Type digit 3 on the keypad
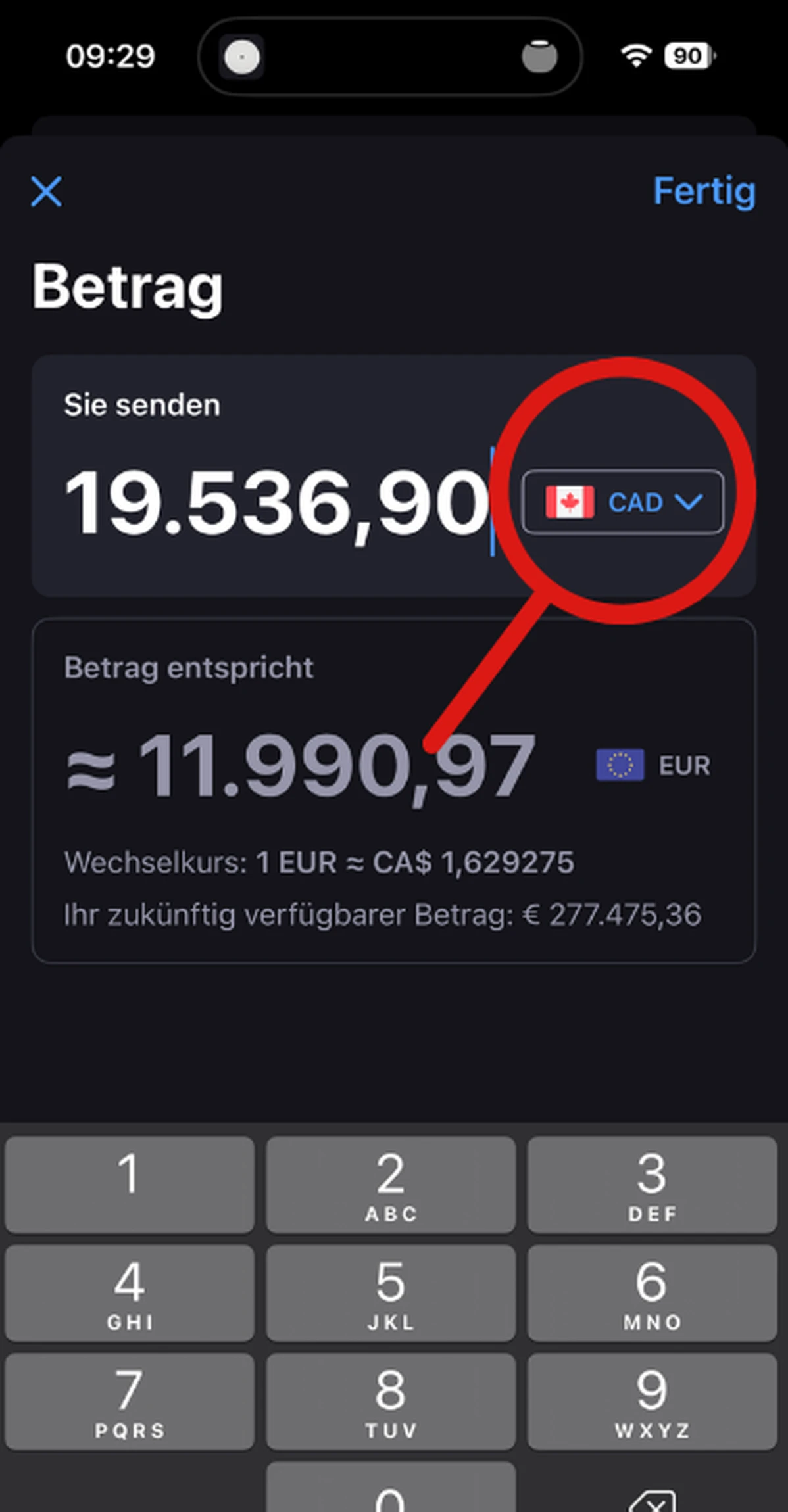Image resolution: width=788 pixels, height=1512 pixels. (652, 1184)
